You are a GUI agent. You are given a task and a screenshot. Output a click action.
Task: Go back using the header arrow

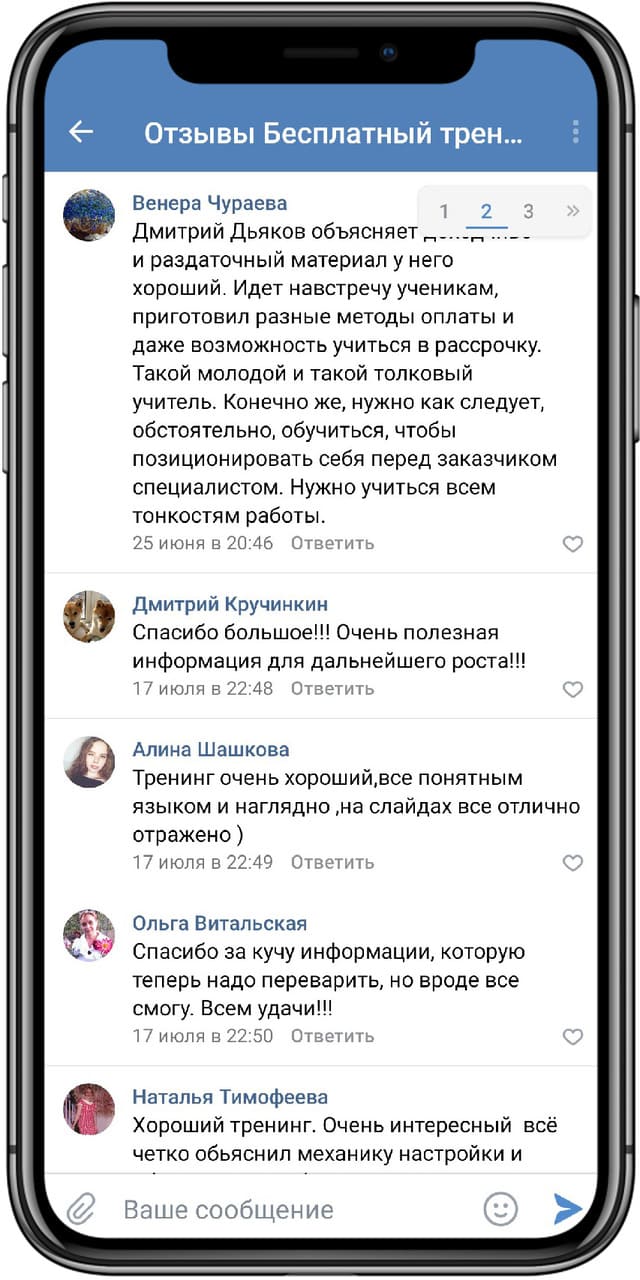coord(80,132)
